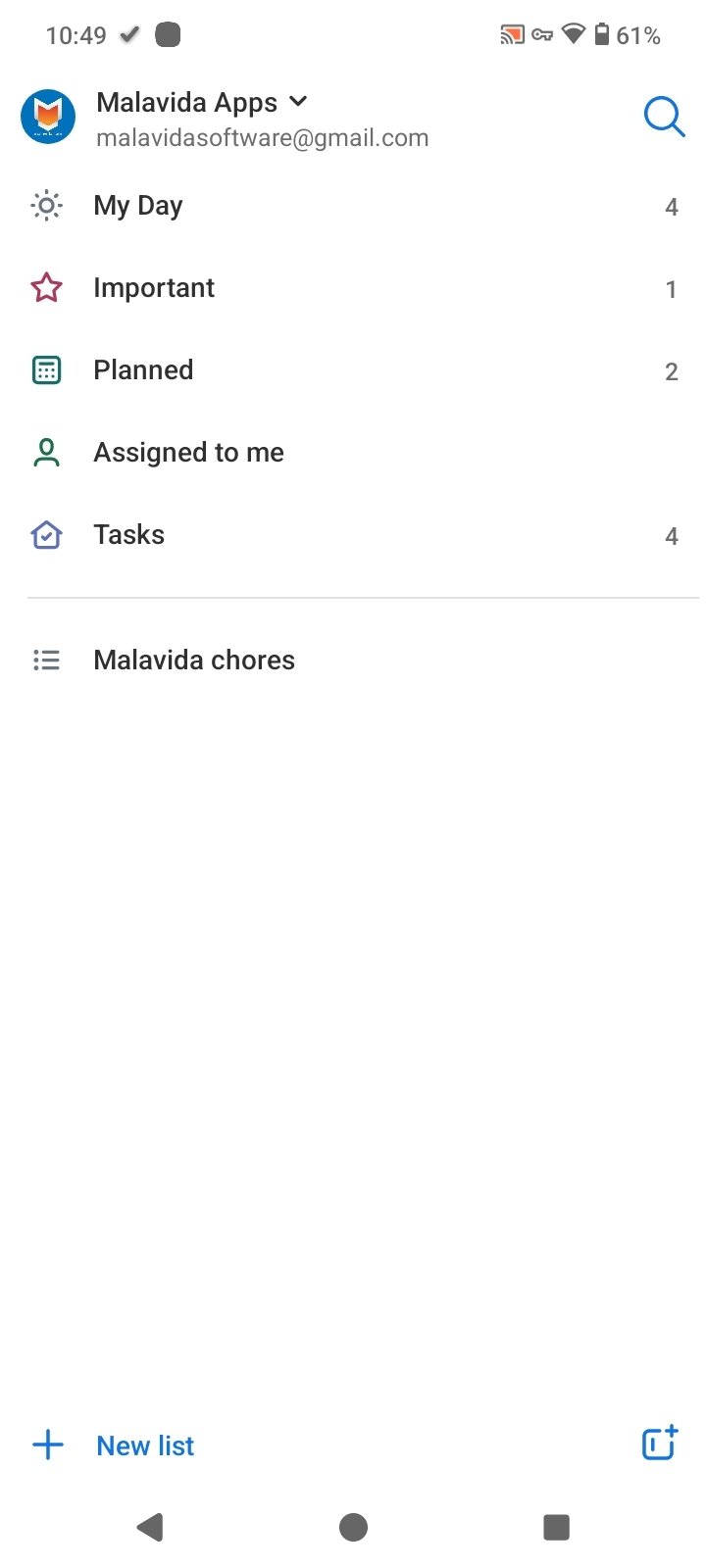Screen dimensions: 706x1568
Task: Open search with the magnifier icon
Action: click(664, 117)
